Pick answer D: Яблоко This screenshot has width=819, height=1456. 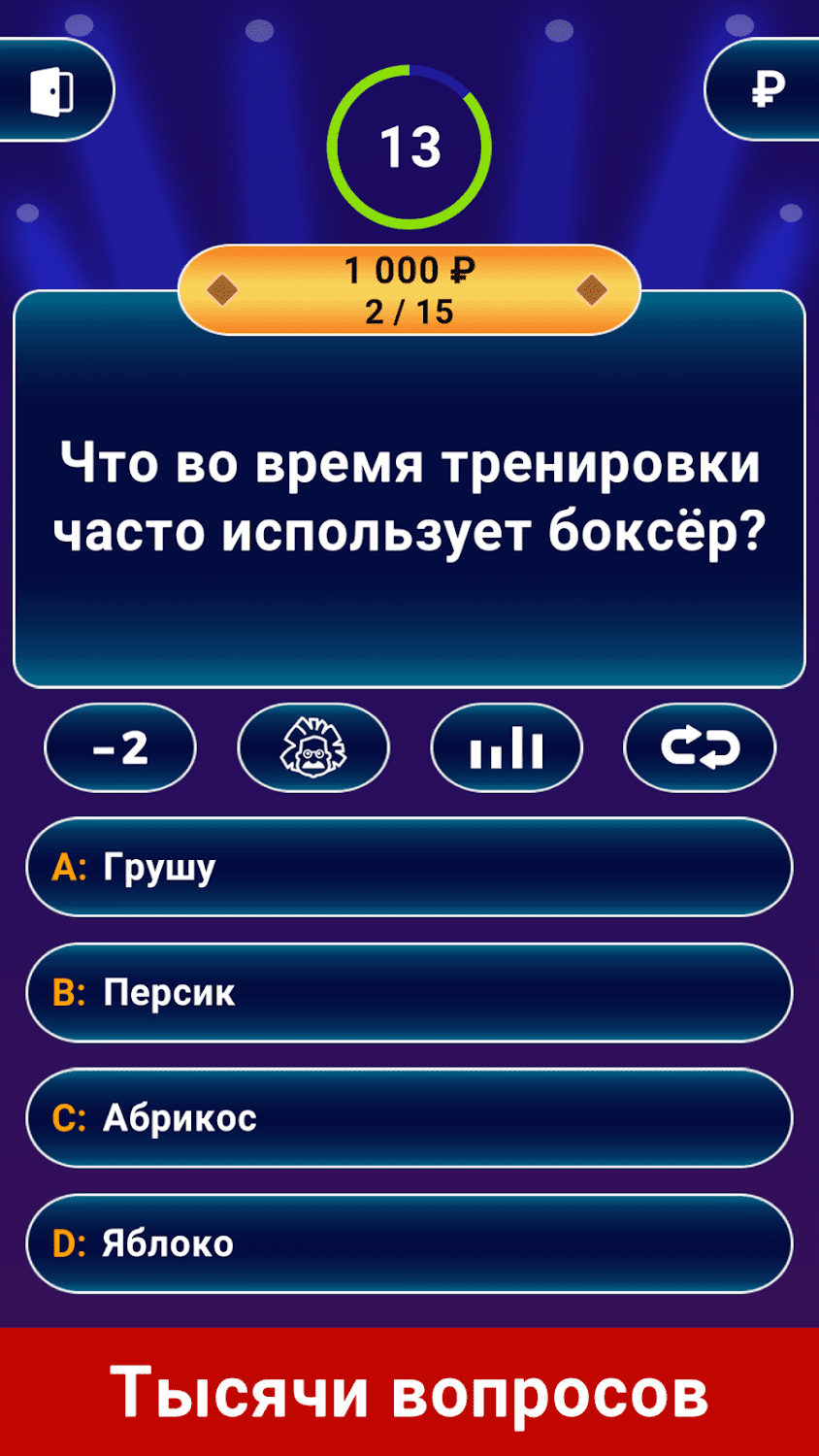click(409, 1243)
